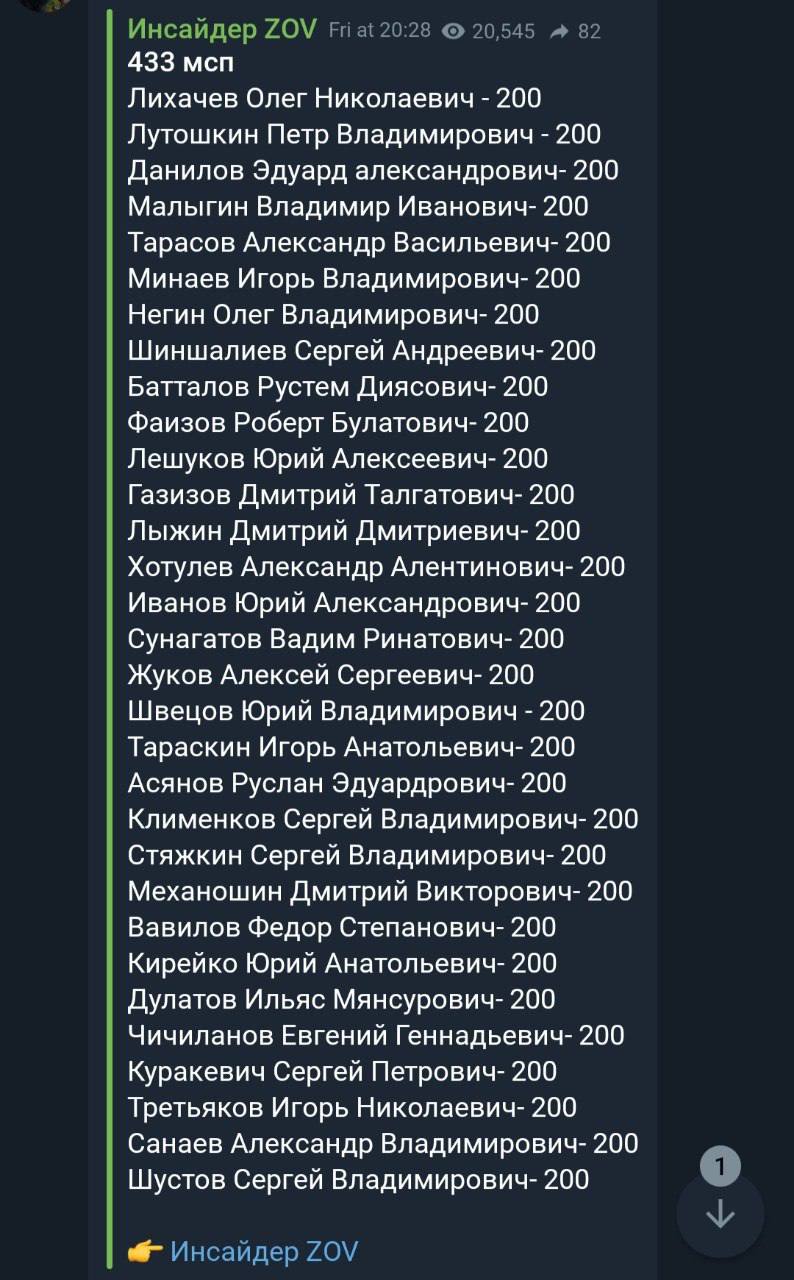
Task: Jump to latest message with down arrow
Action: pos(720,1214)
